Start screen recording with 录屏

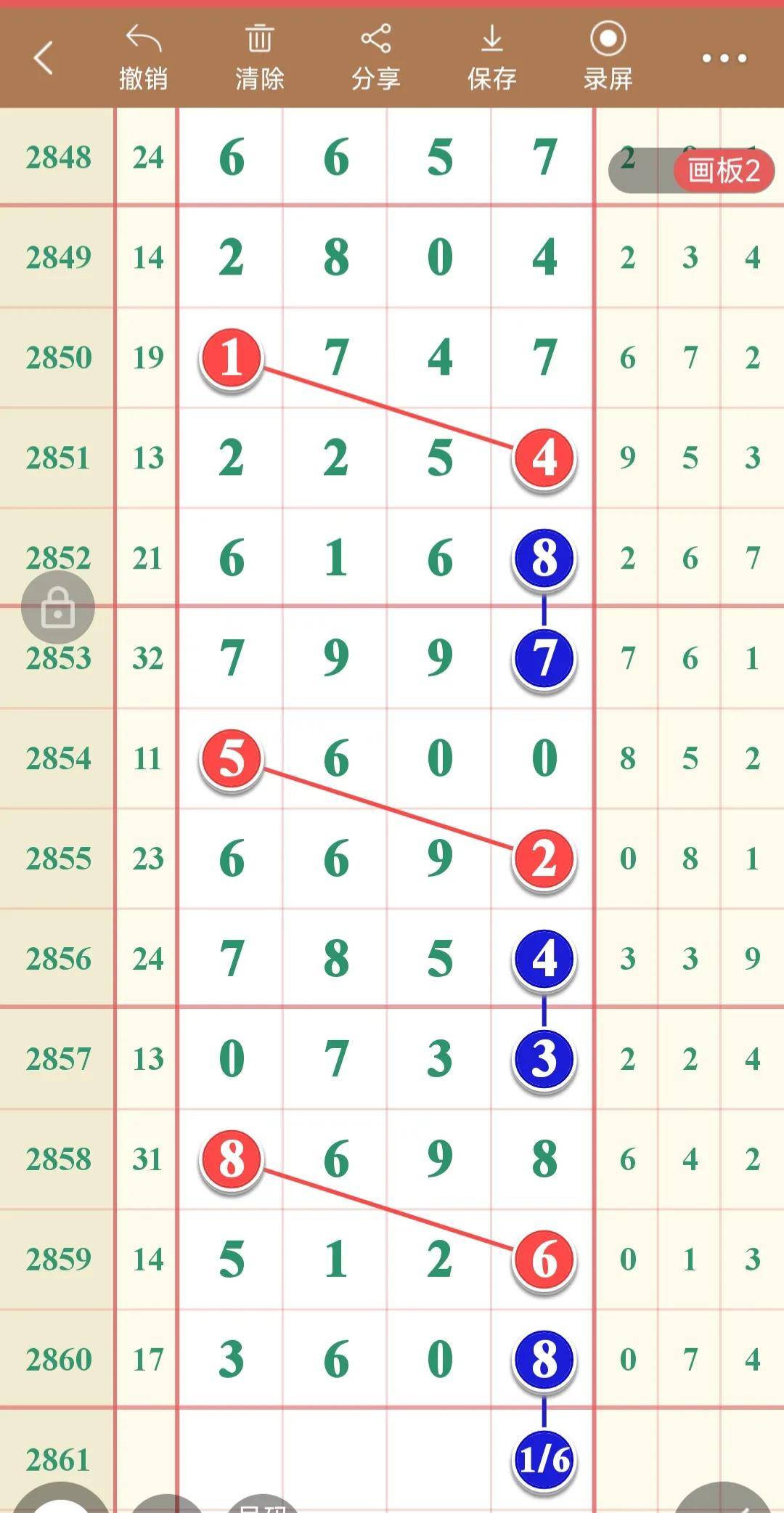pyautogui.click(x=608, y=57)
